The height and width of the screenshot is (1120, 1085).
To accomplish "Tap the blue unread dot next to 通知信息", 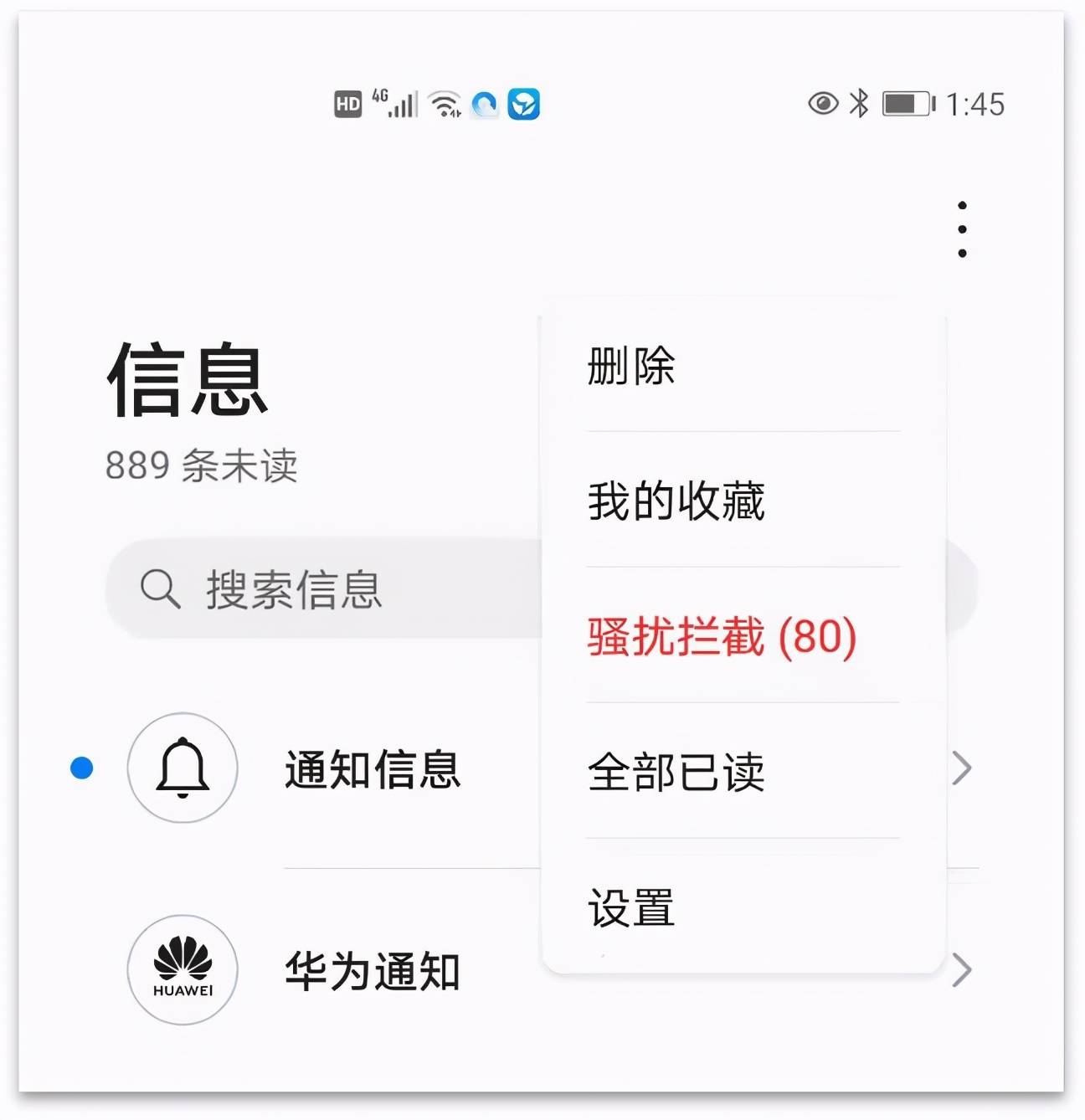I will coord(80,768).
